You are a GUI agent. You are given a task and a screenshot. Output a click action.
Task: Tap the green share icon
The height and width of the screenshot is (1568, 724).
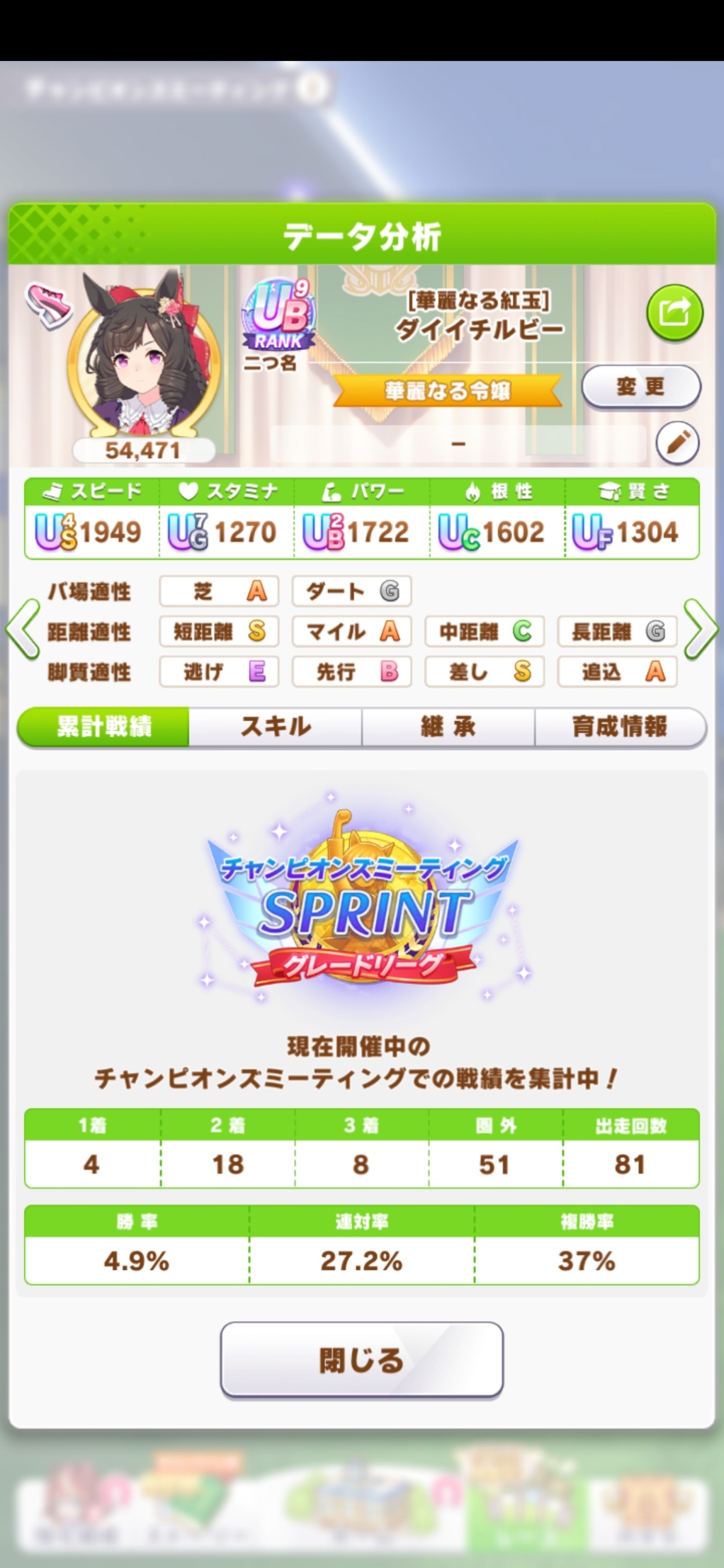674,312
